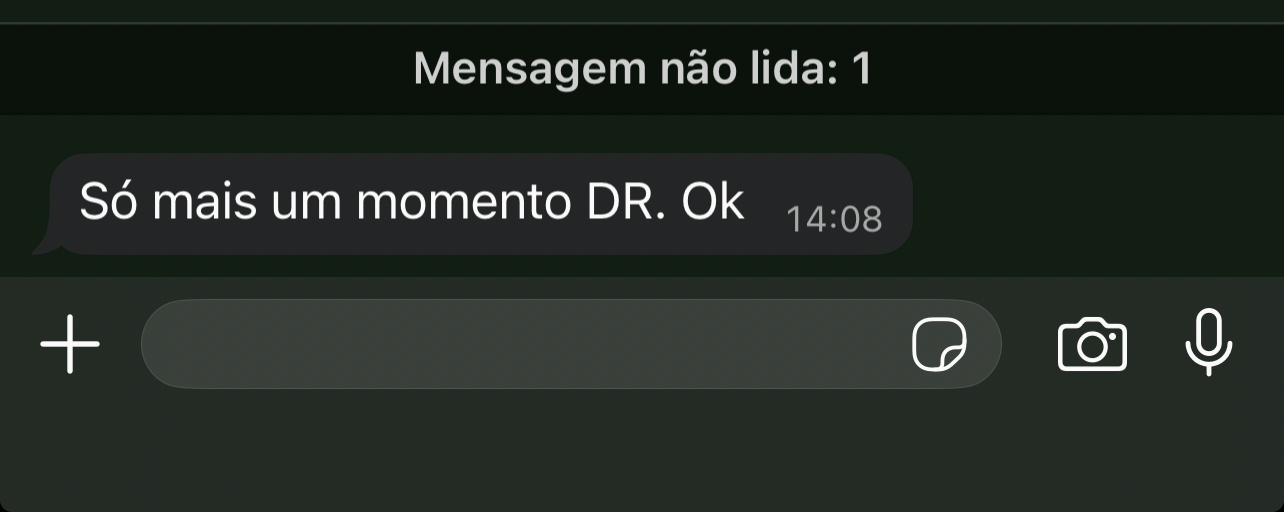Screen dimensions: 1284x512
Task: Focus the message text field
Action: point(520,344)
